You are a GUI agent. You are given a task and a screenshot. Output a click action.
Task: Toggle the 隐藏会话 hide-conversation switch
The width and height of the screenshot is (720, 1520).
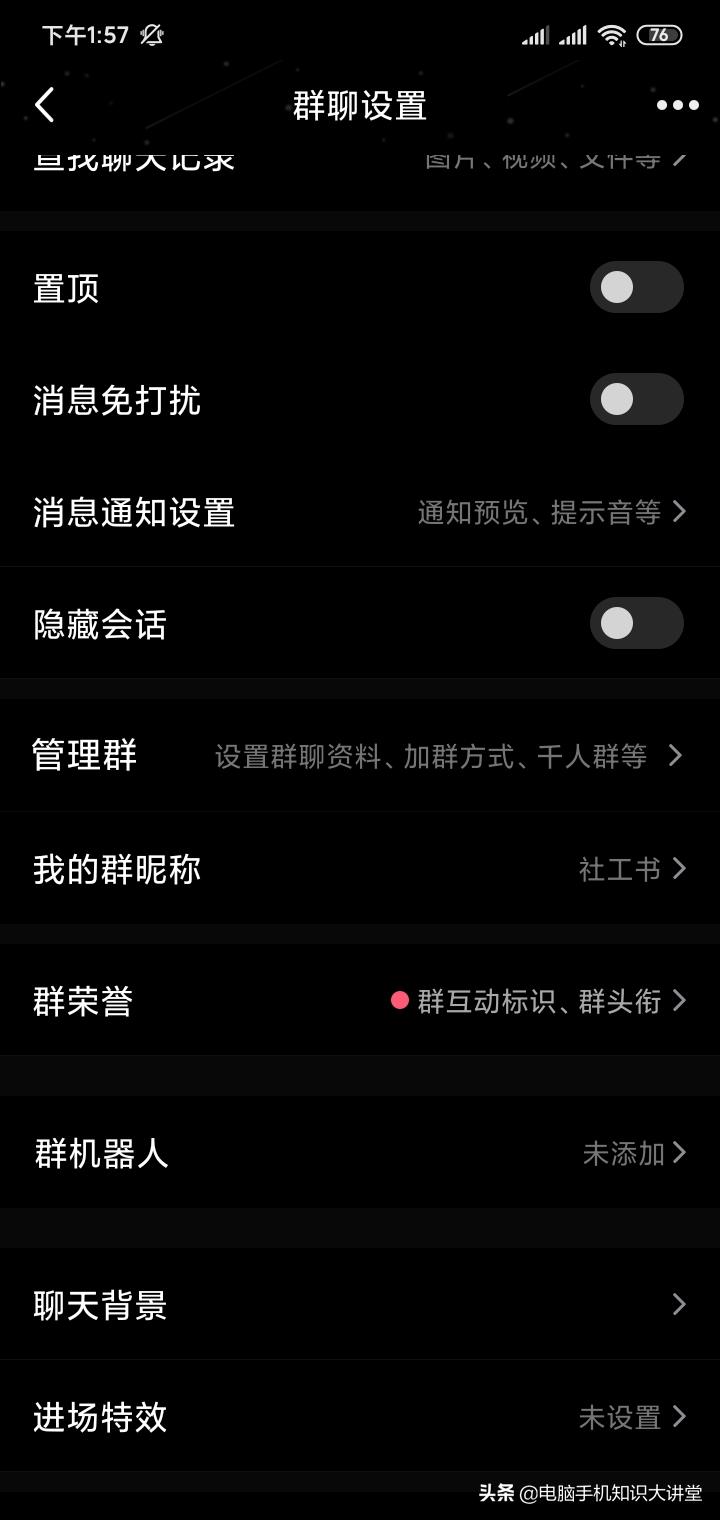click(637, 623)
